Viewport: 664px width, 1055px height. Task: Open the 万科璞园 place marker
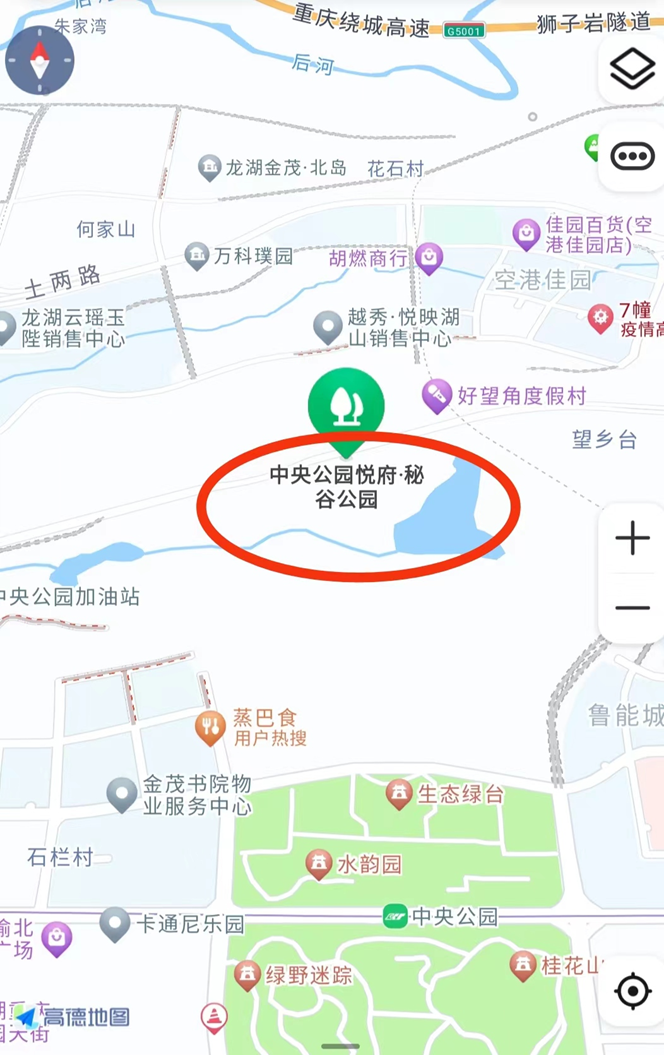pos(197,256)
